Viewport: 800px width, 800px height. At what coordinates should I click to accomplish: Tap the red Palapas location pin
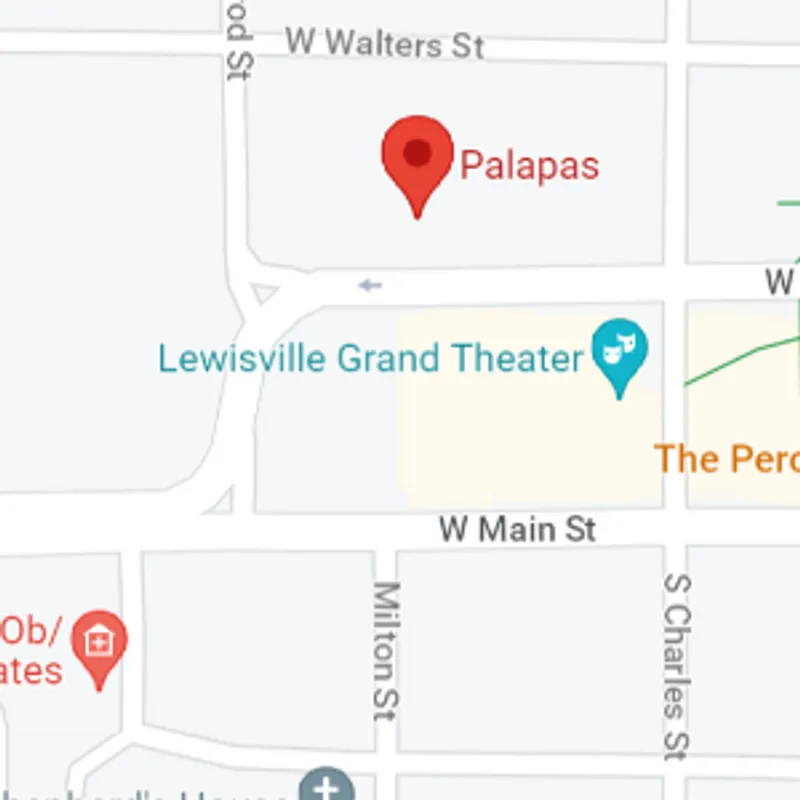pos(417,158)
